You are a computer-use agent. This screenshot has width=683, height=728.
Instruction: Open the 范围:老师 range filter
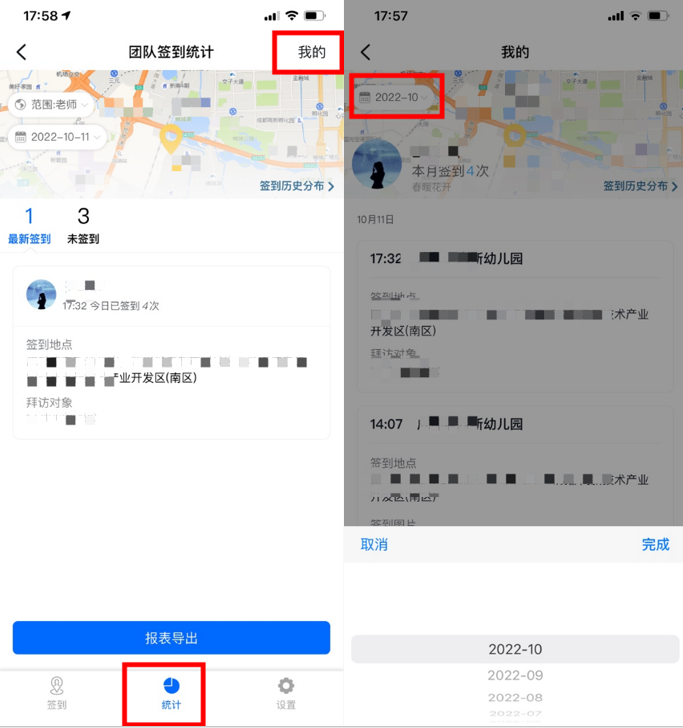(53, 104)
